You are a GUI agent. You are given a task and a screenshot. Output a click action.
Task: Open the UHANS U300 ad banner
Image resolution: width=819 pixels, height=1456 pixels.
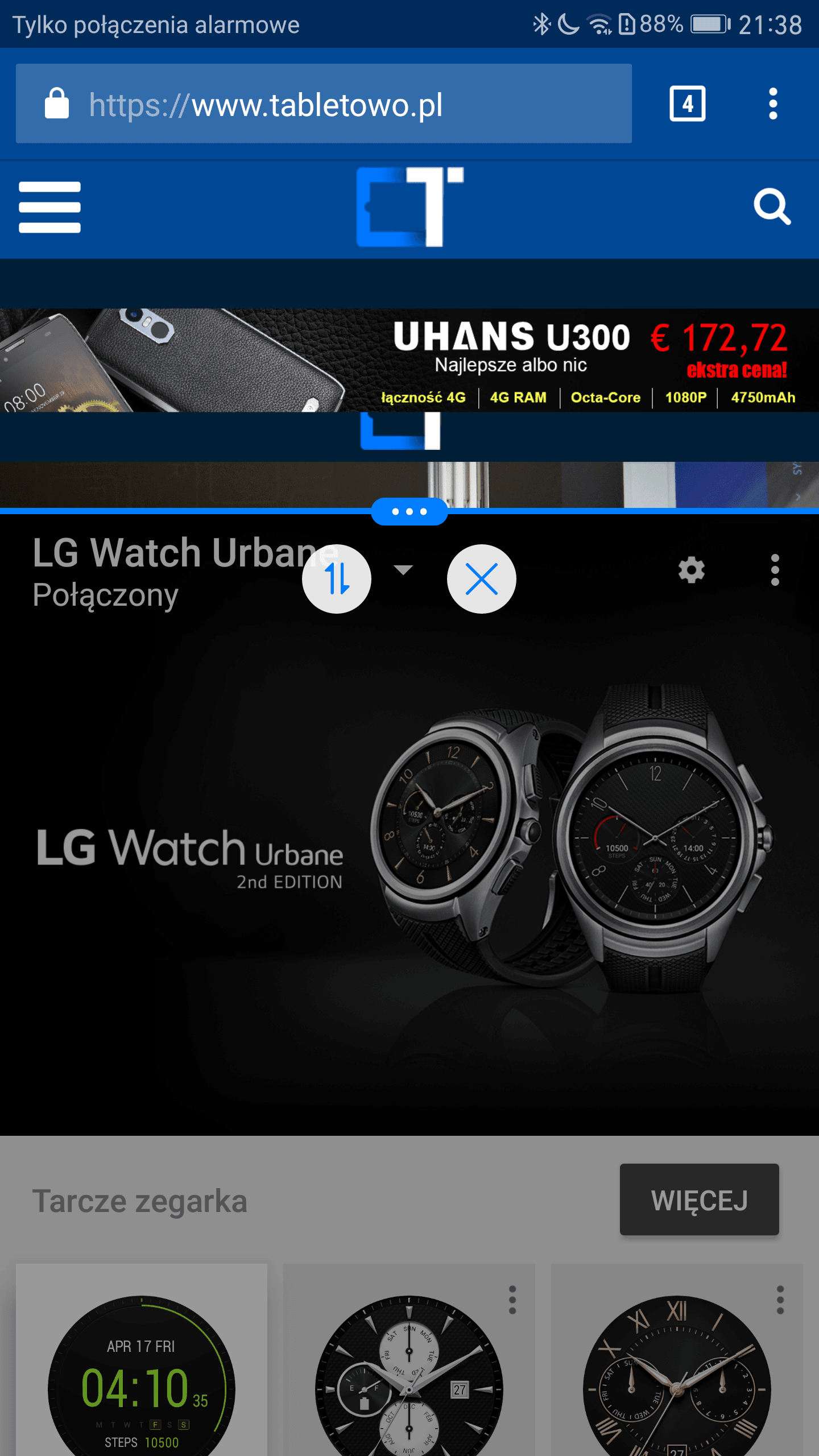[x=409, y=360]
